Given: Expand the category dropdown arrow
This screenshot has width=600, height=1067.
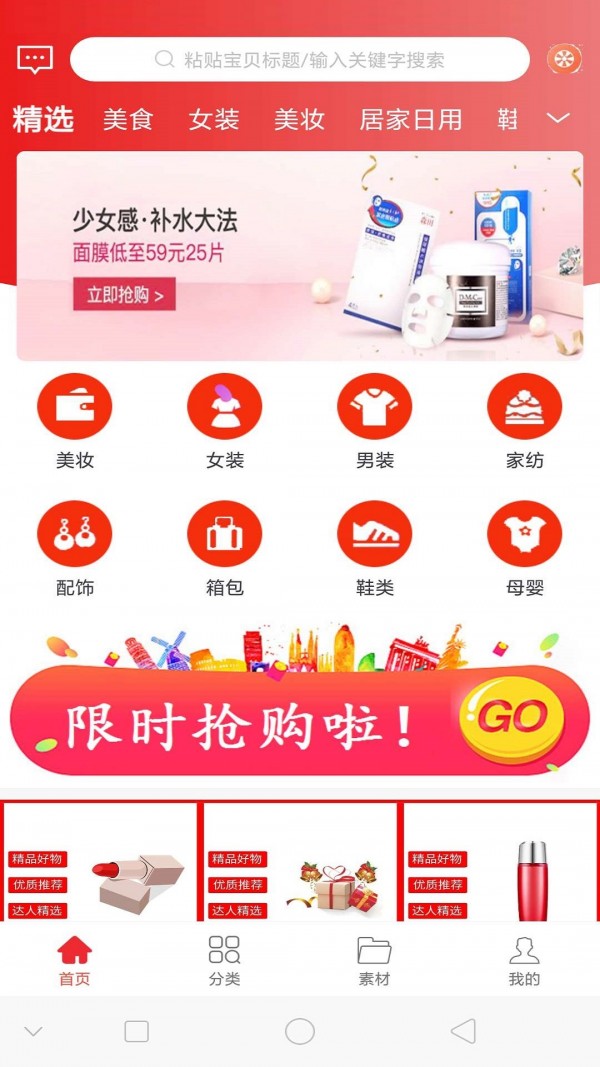Looking at the screenshot, I should pyautogui.click(x=558, y=119).
